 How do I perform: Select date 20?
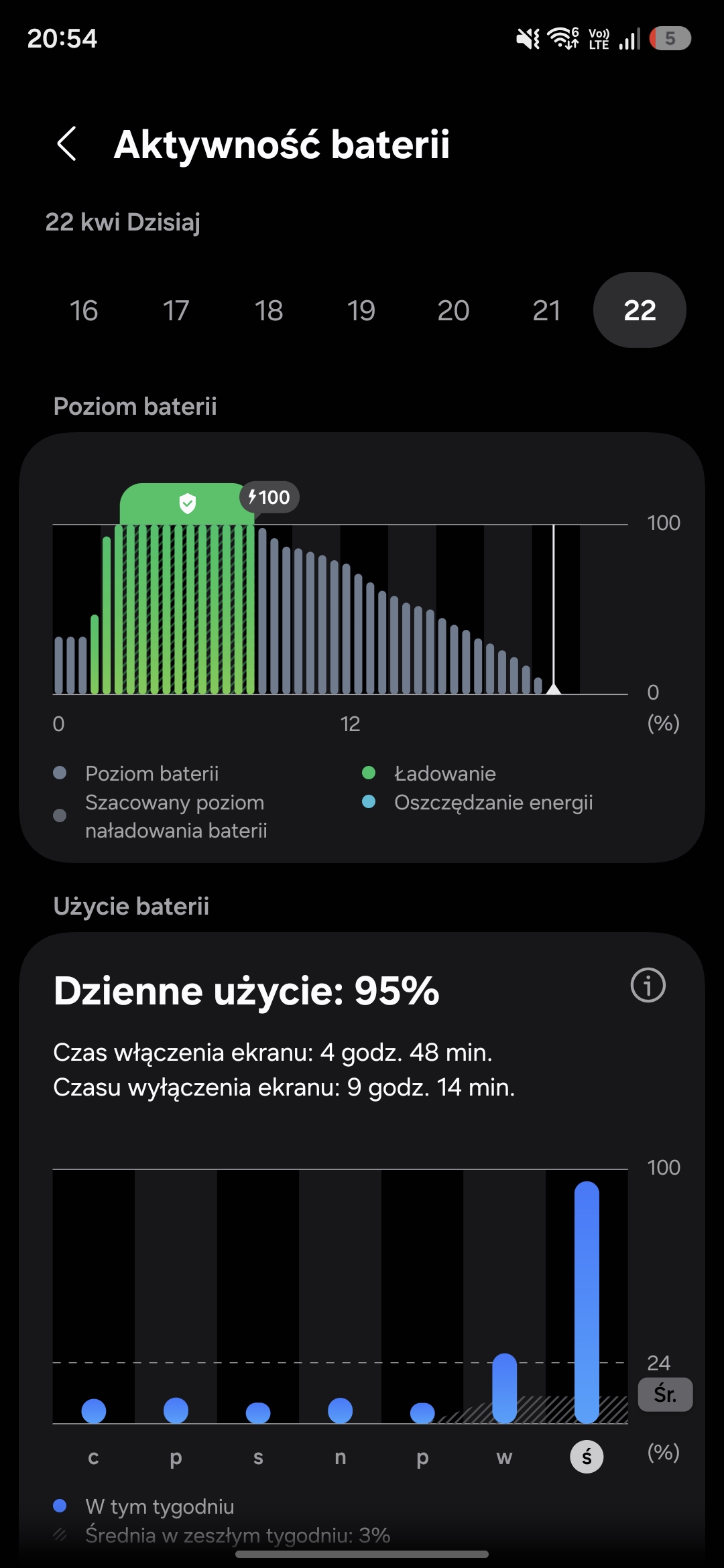click(x=454, y=310)
